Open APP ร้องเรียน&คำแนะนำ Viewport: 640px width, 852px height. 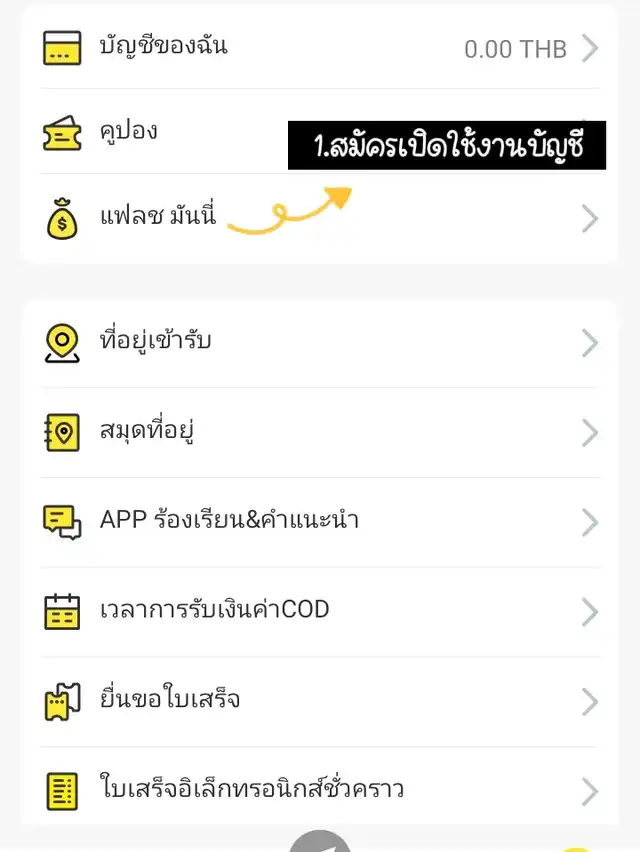(318, 521)
